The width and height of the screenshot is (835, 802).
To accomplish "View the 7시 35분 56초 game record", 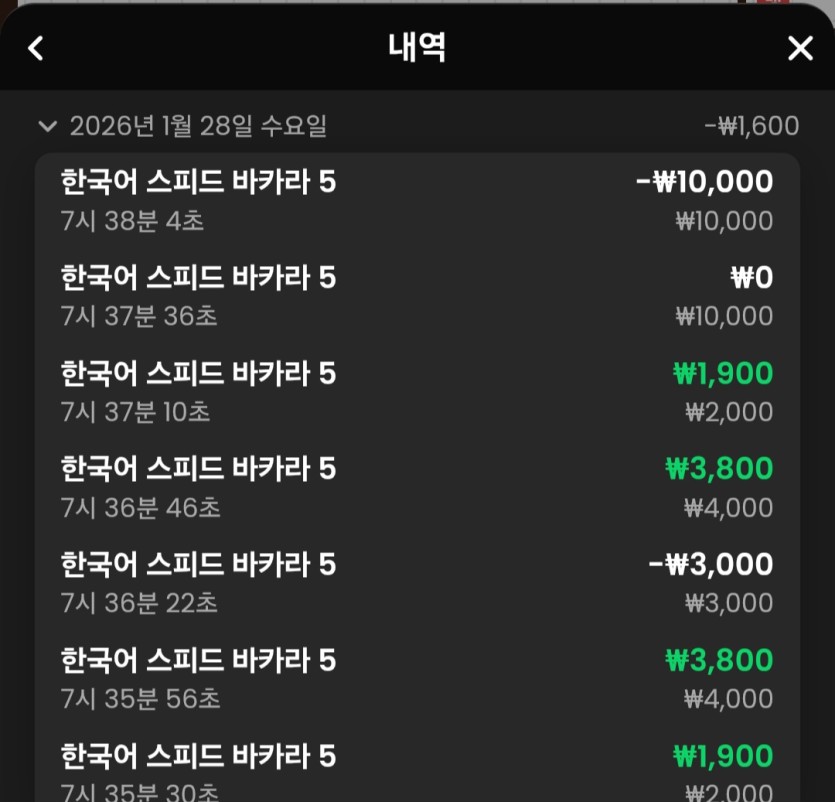I will (416, 679).
